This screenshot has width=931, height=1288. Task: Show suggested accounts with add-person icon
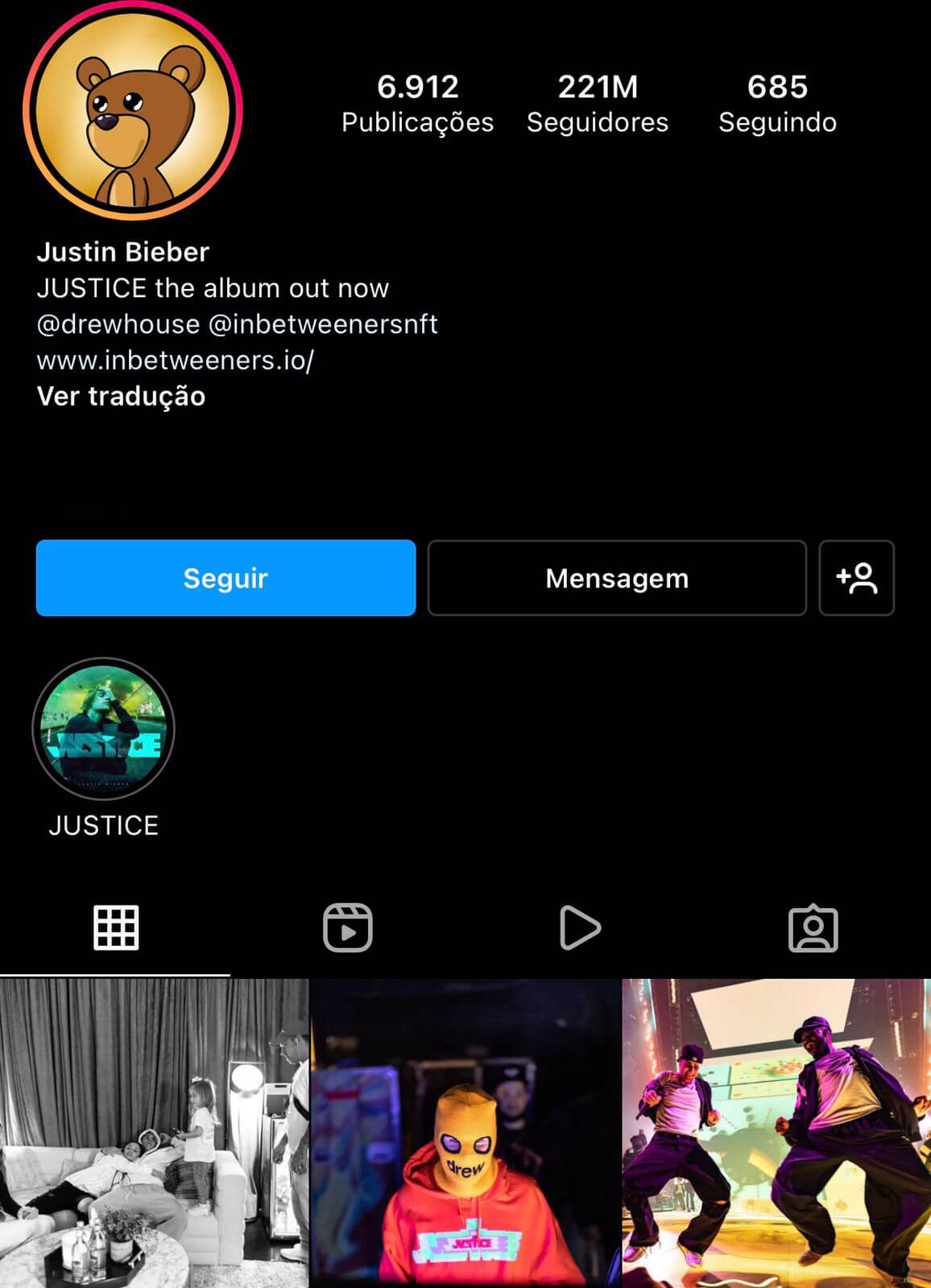856,578
